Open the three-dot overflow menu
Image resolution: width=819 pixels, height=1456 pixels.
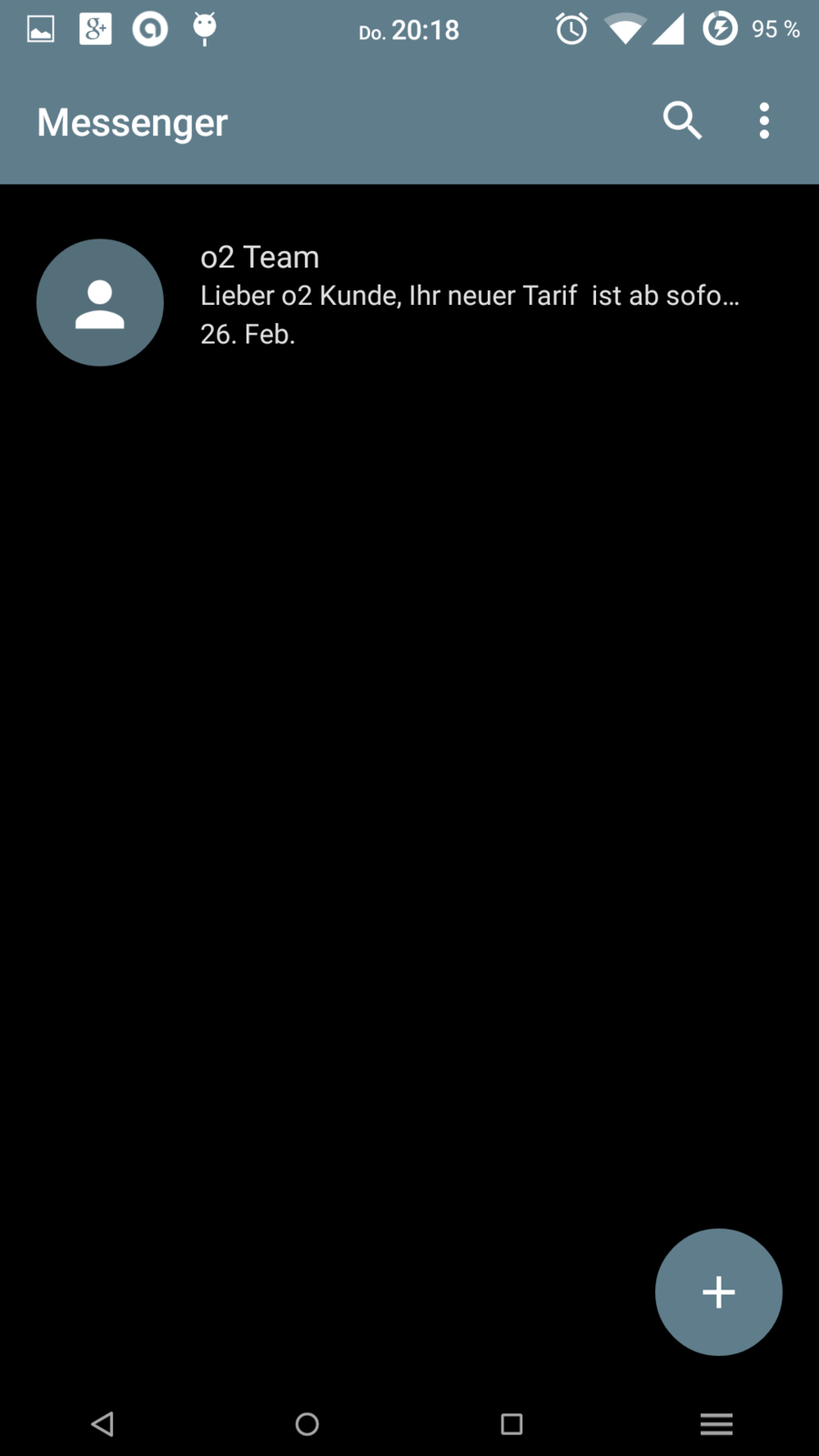click(763, 120)
